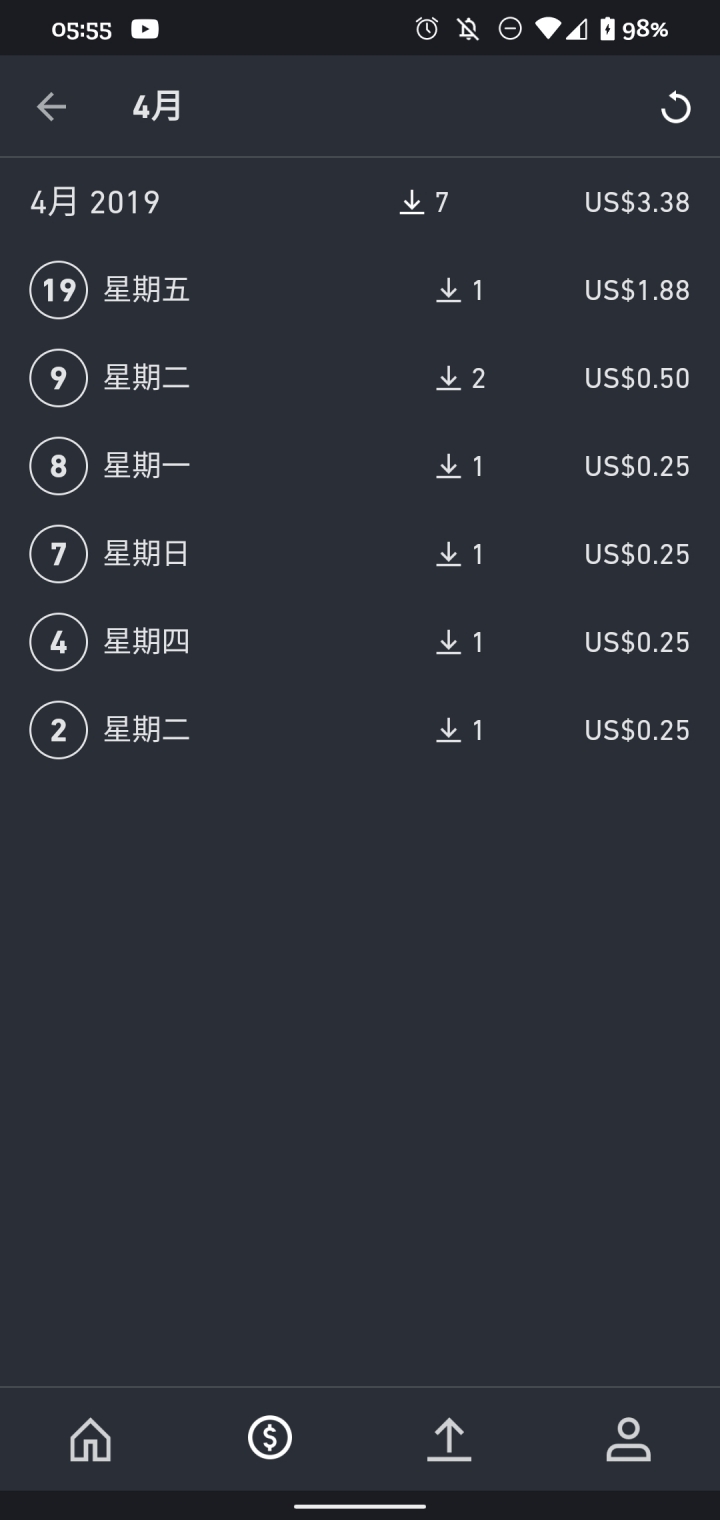Switch to the Home tab
720x1520 pixels.
(x=91, y=1439)
